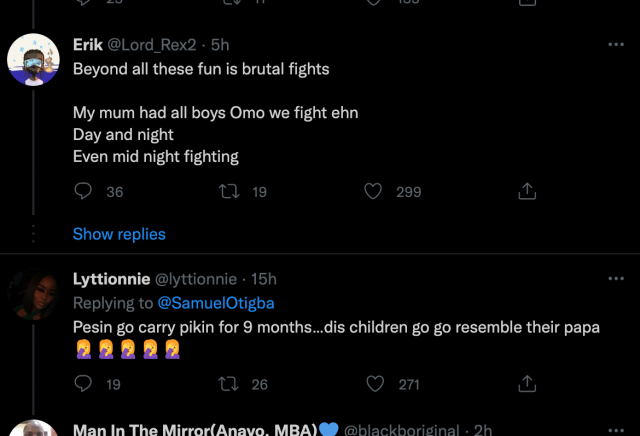Retweet Erik's tweet
The height and width of the screenshot is (436, 640).
[231, 191]
